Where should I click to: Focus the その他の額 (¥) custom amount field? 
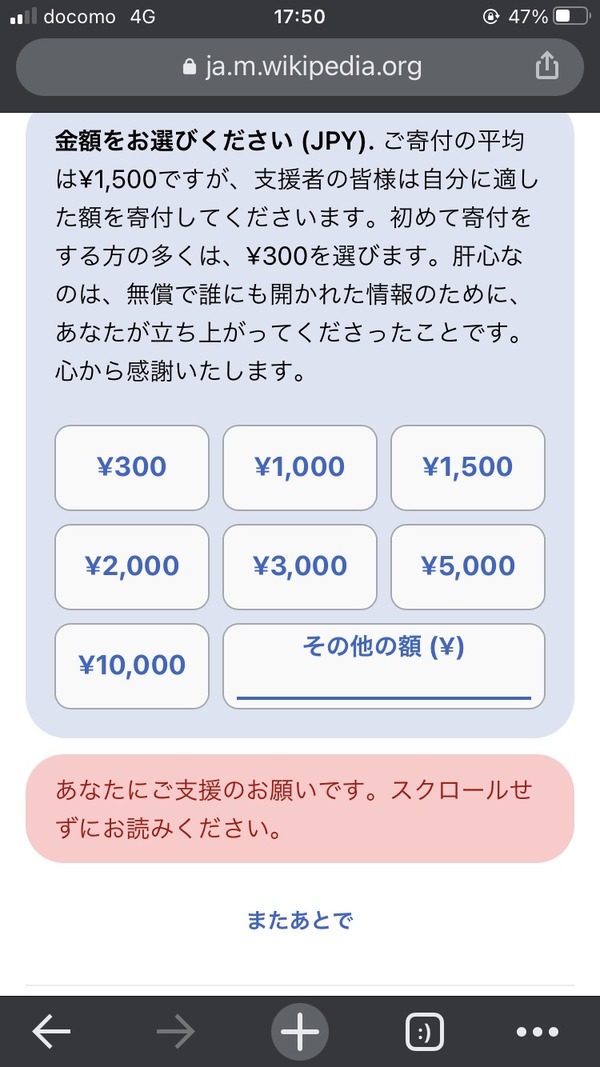pyautogui.click(x=383, y=677)
